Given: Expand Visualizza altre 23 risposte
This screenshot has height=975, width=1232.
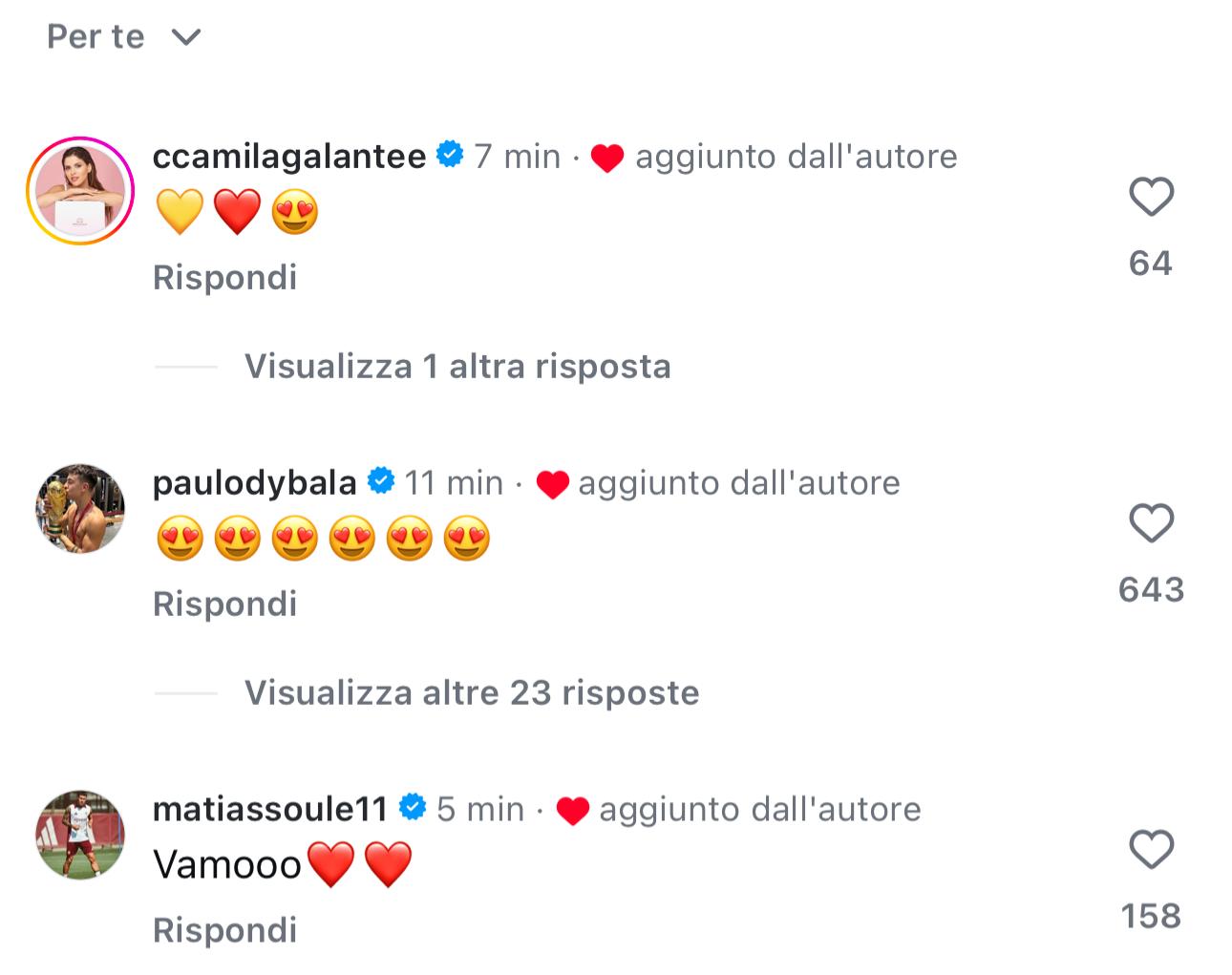Looking at the screenshot, I should click(471, 693).
